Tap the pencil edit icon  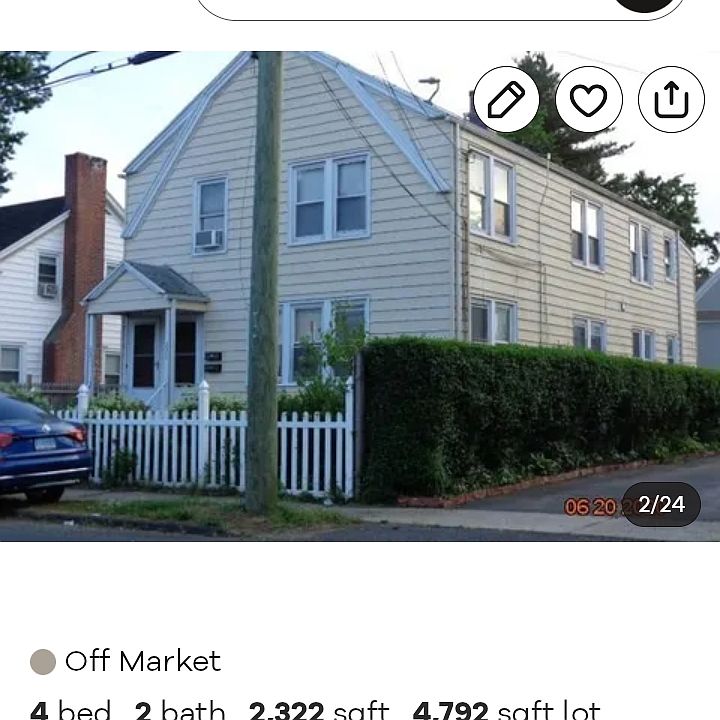(x=506, y=99)
